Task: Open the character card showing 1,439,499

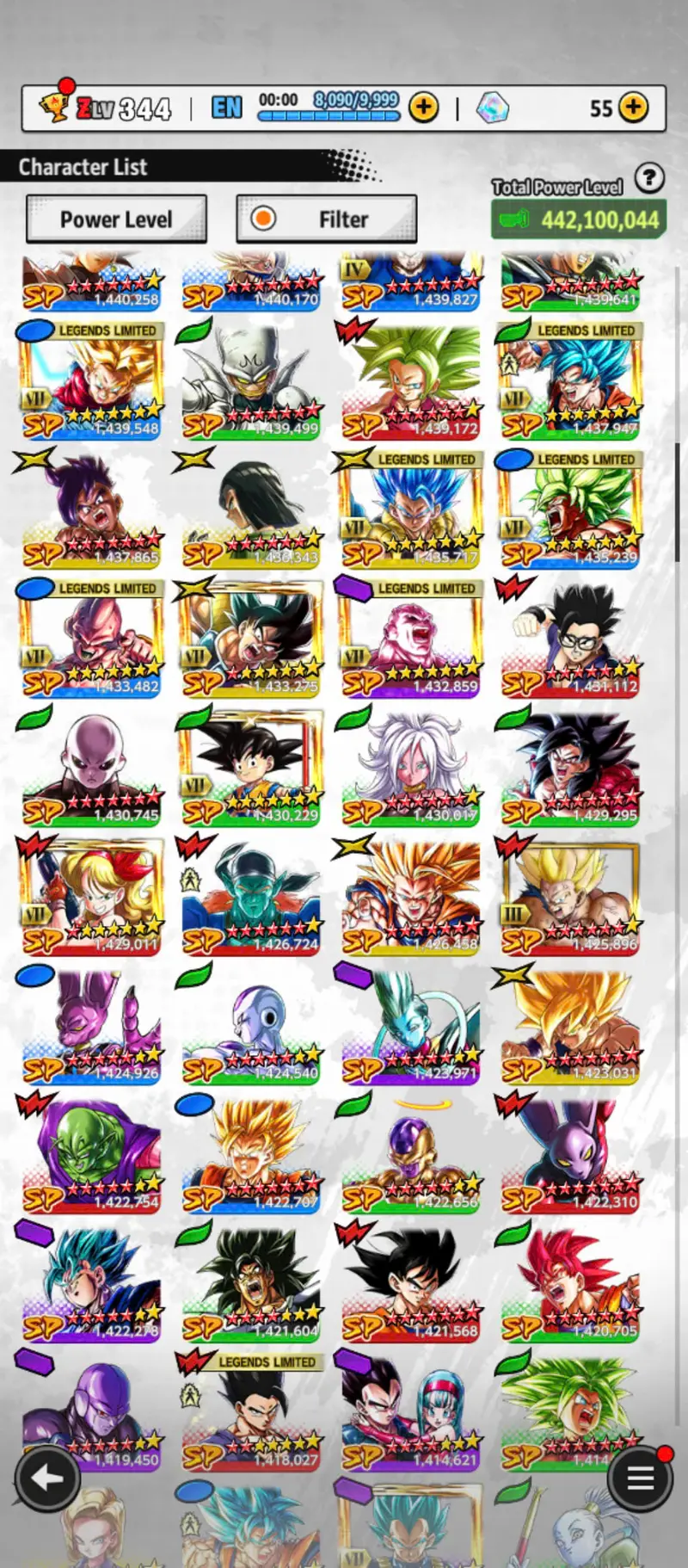Action: 251,383
